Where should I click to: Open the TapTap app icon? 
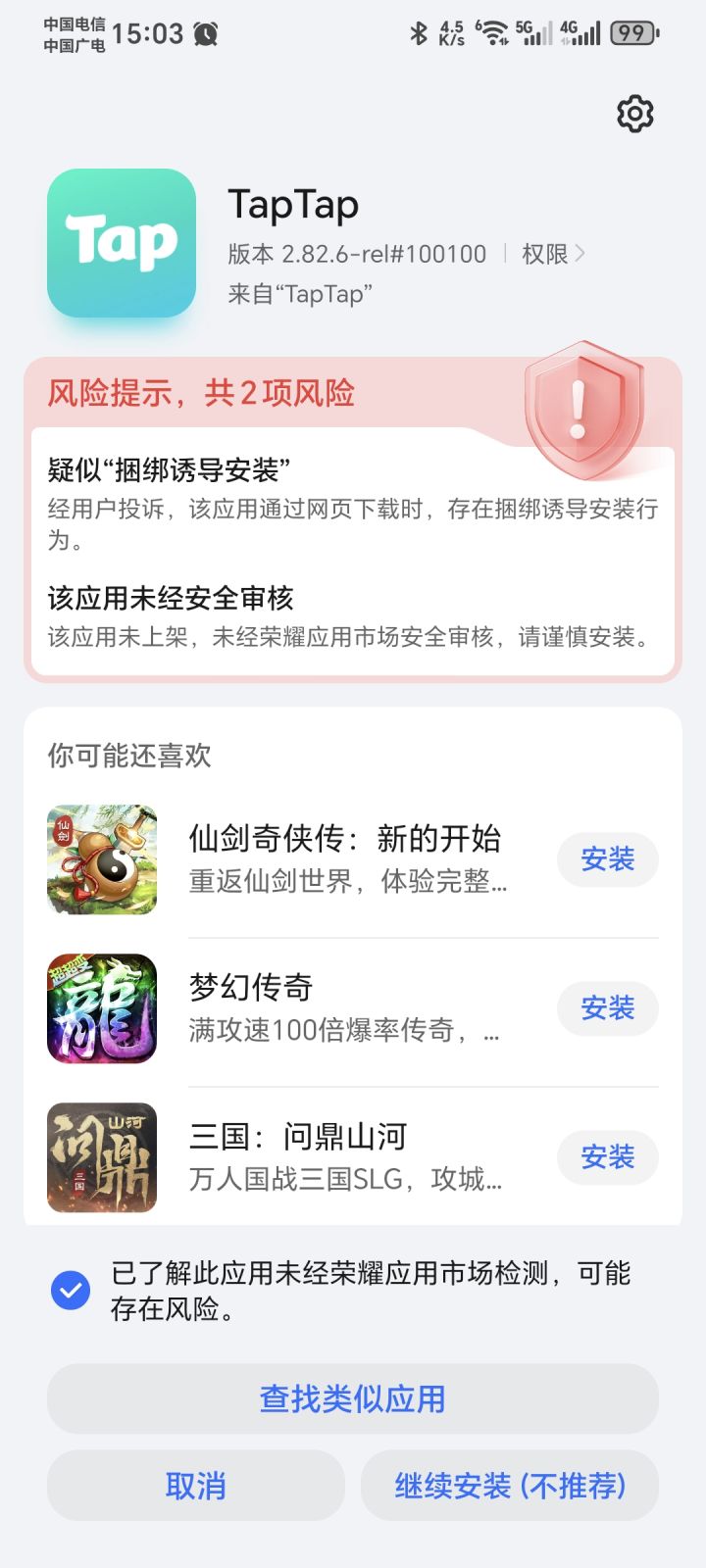(x=121, y=245)
